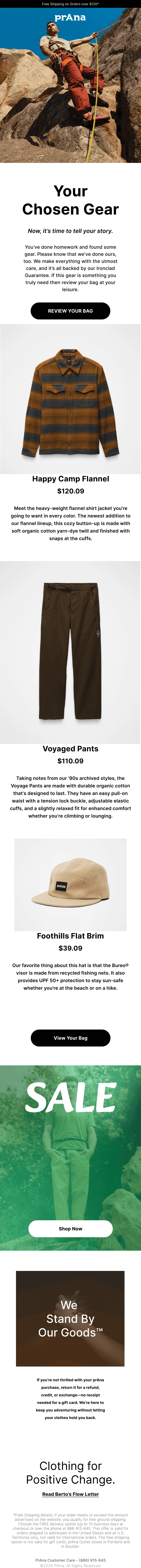Tap the REVIEW YOUR BAG button
This screenshot has width=141, height=1568.
(70, 311)
